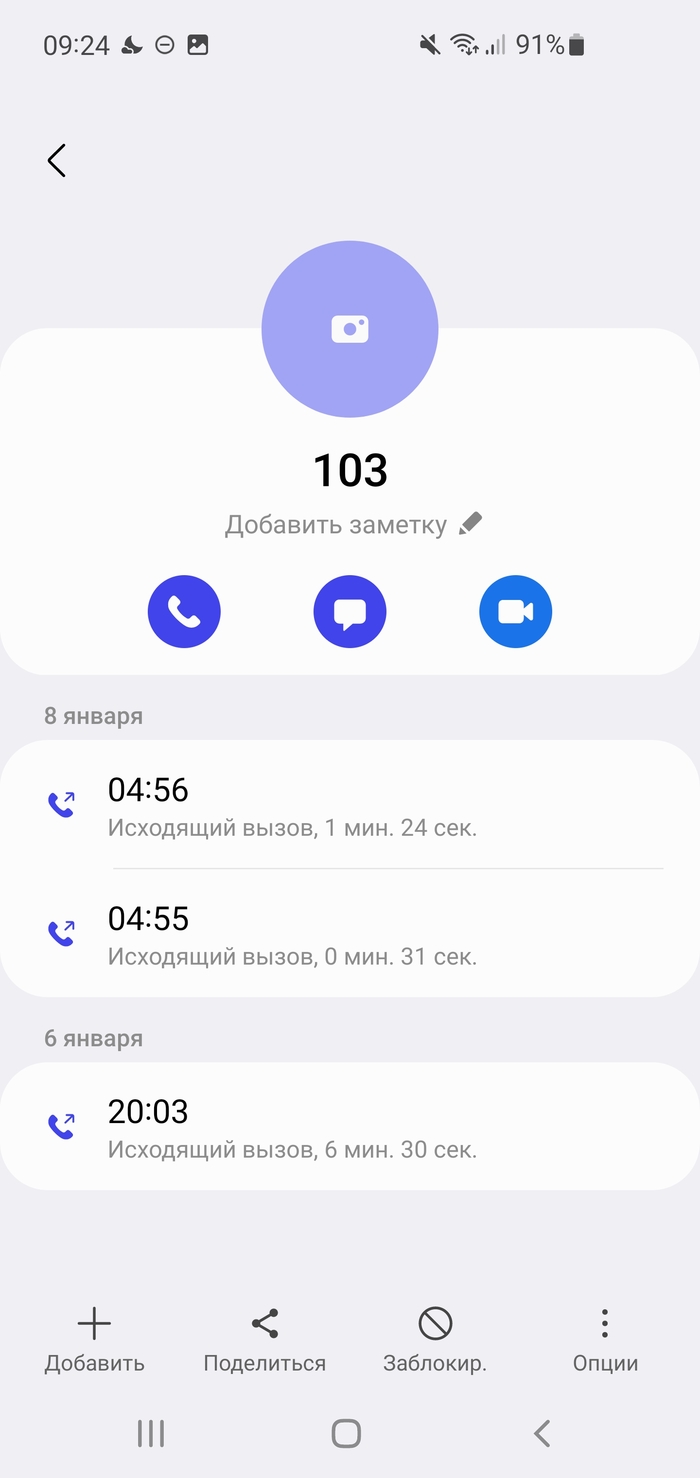This screenshot has width=700, height=1478.
Task: Go back using the top arrow
Action: click(x=57, y=160)
